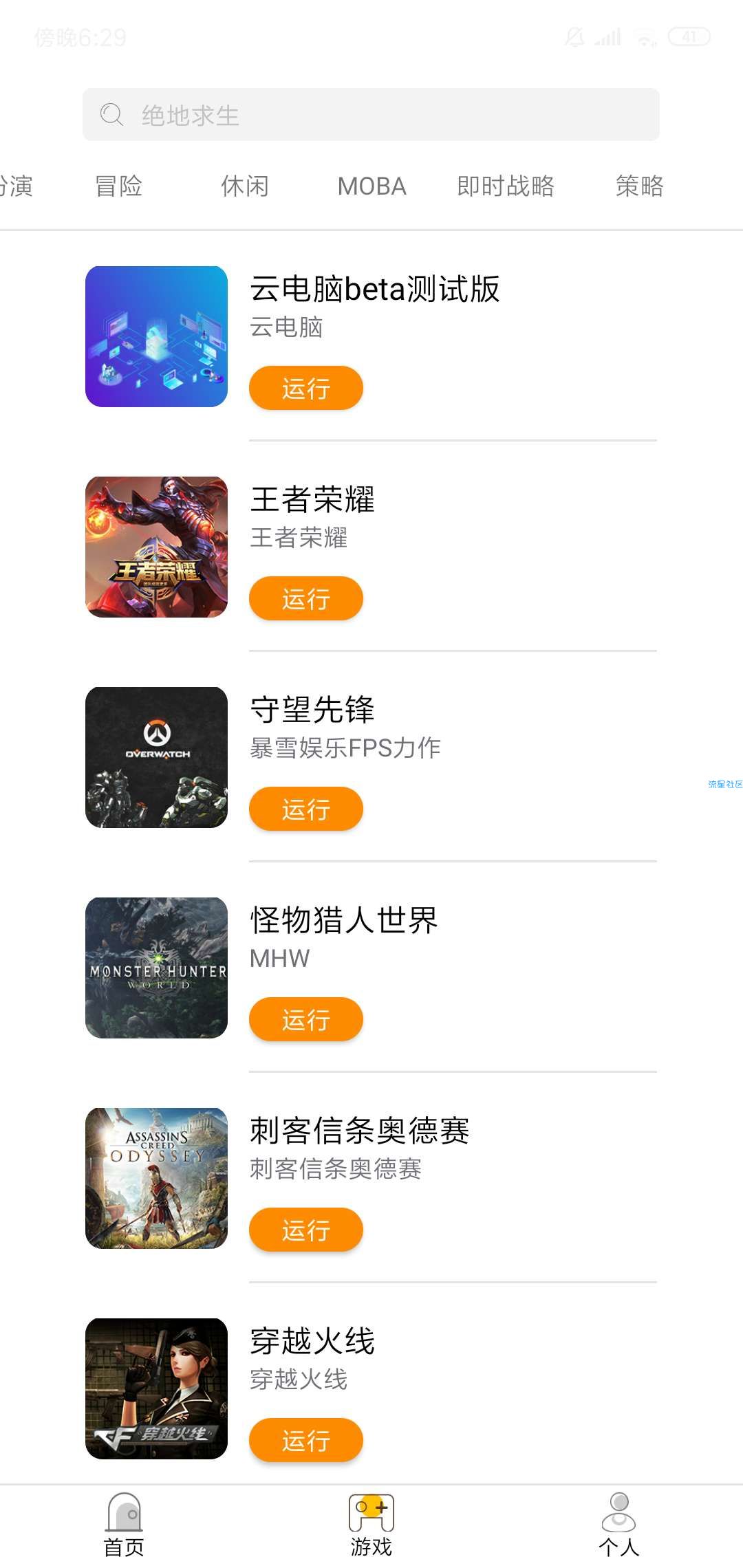The width and height of the screenshot is (743, 1568).
Task: Open the 个人 profile tab
Action: (619, 1525)
